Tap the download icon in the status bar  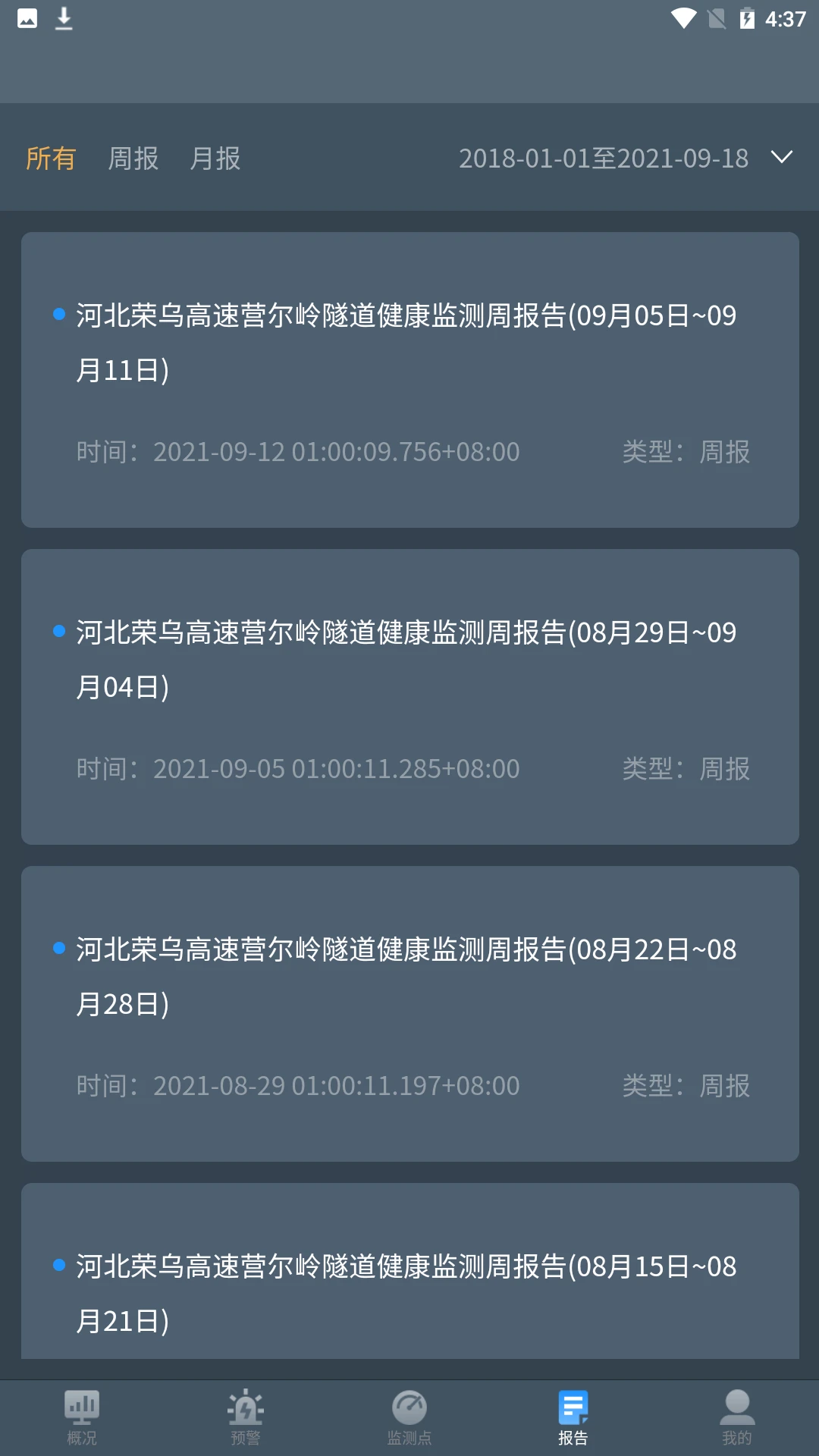coord(64,18)
